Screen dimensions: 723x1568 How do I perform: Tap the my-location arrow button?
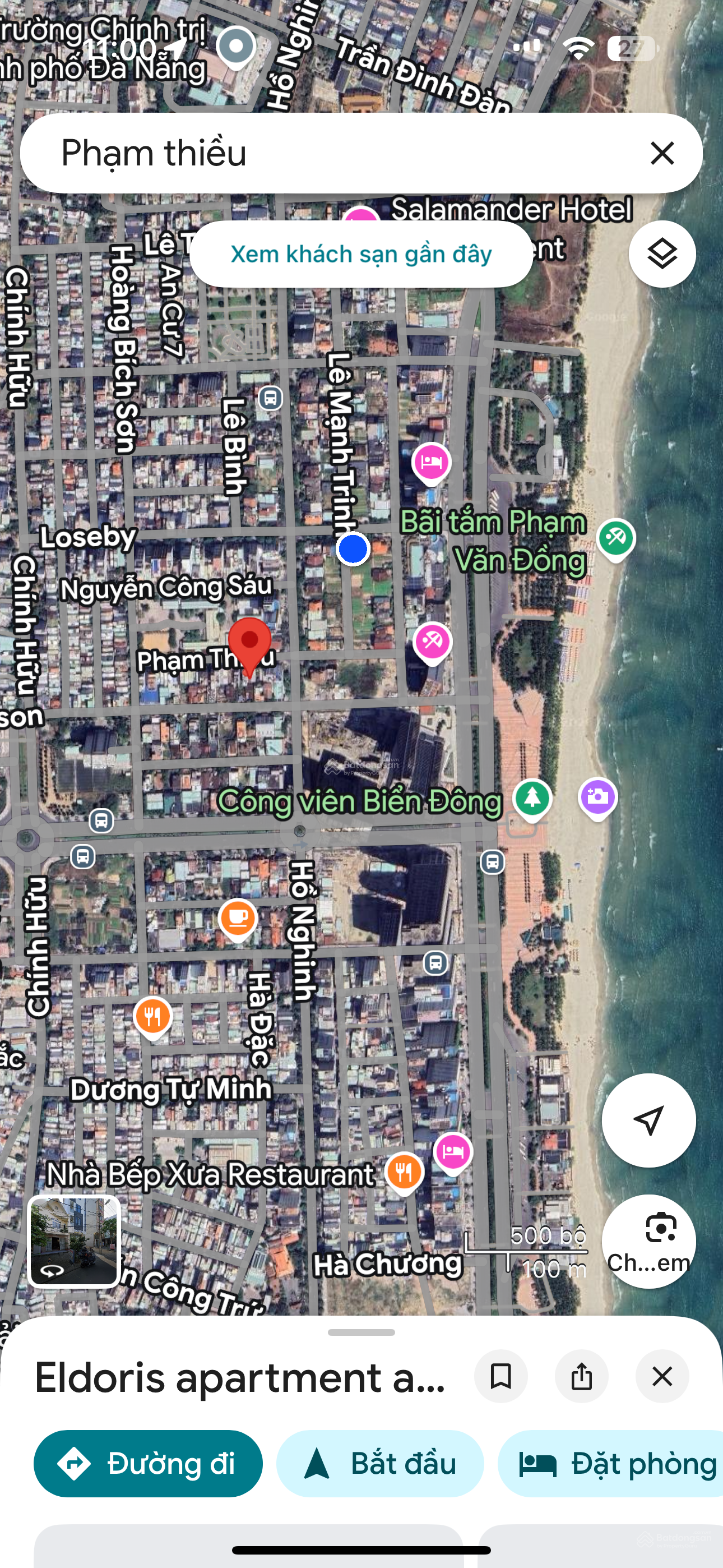(x=649, y=1120)
